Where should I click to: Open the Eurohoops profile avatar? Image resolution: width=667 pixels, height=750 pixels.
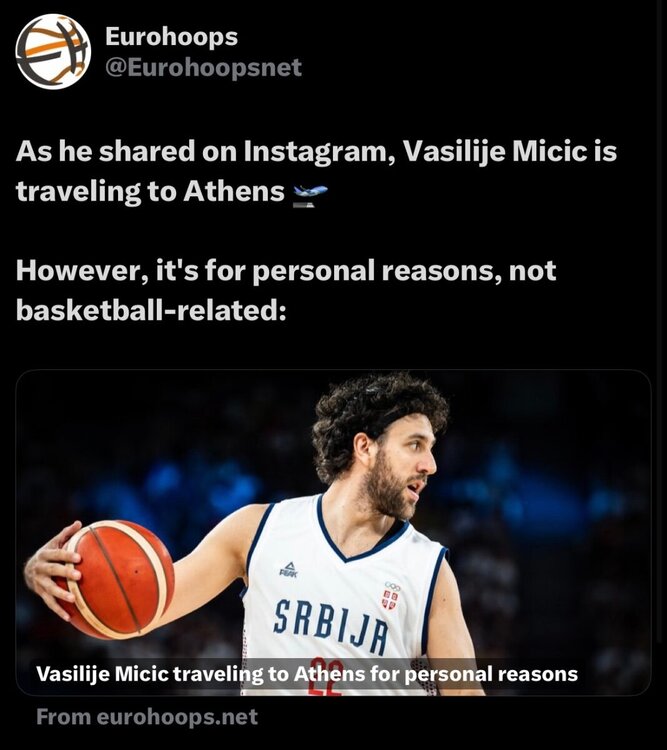(53, 52)
